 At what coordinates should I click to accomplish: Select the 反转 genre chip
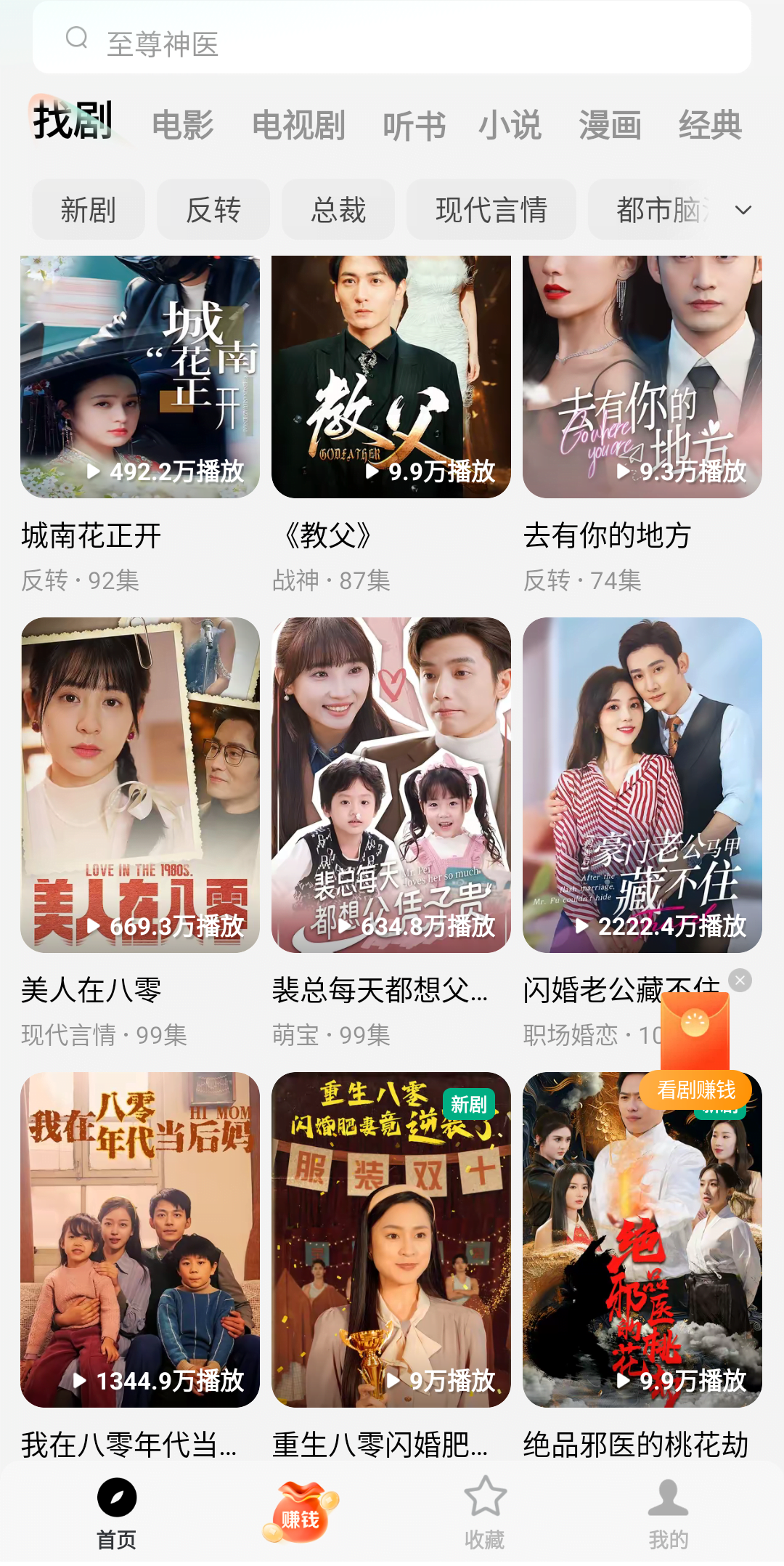(x=213, y=210)
